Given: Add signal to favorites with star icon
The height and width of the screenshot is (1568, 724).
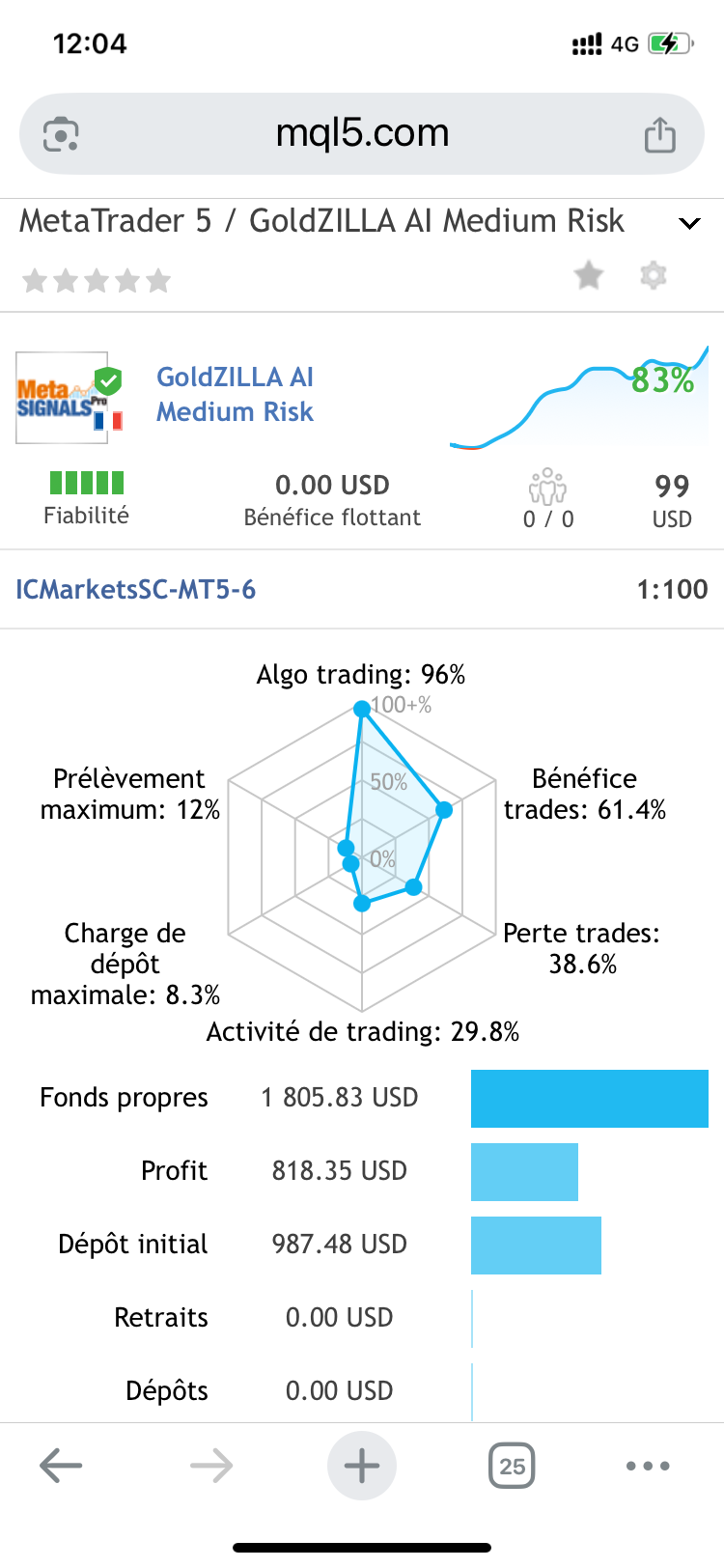Looking at the screenshot, I should tap(589, 276).
